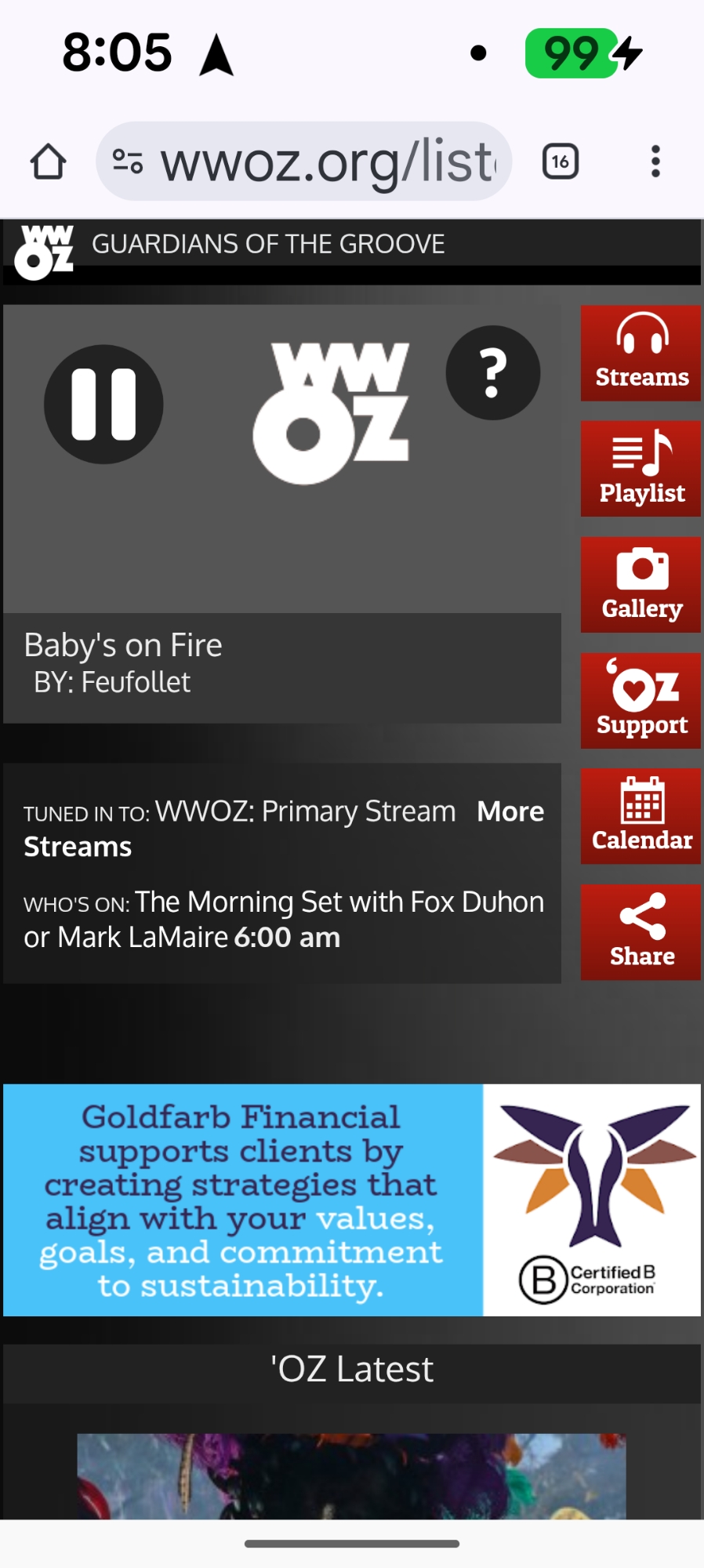Open the Streams button
The image size is (704, 1568).
tap(640, 354)
